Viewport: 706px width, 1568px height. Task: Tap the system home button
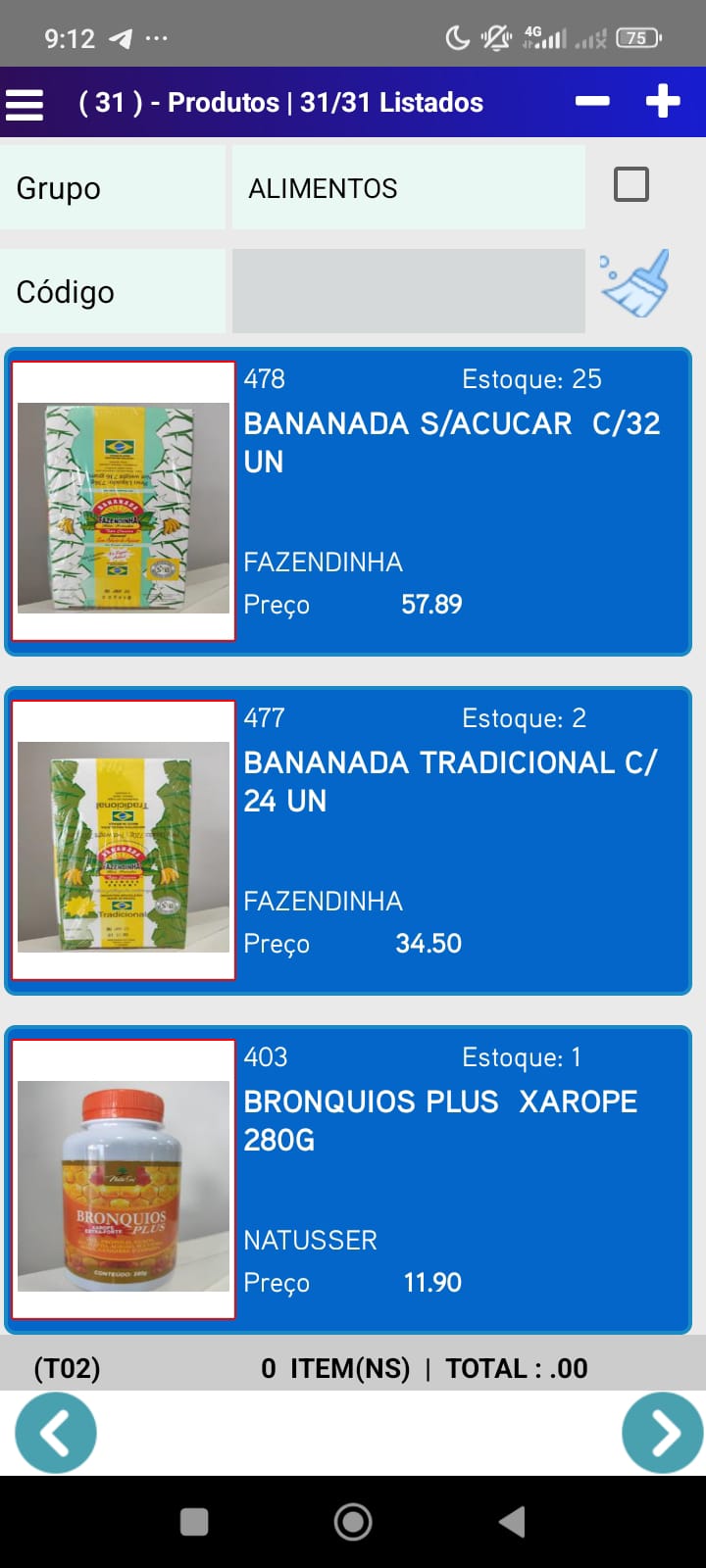coord(353,1522)
